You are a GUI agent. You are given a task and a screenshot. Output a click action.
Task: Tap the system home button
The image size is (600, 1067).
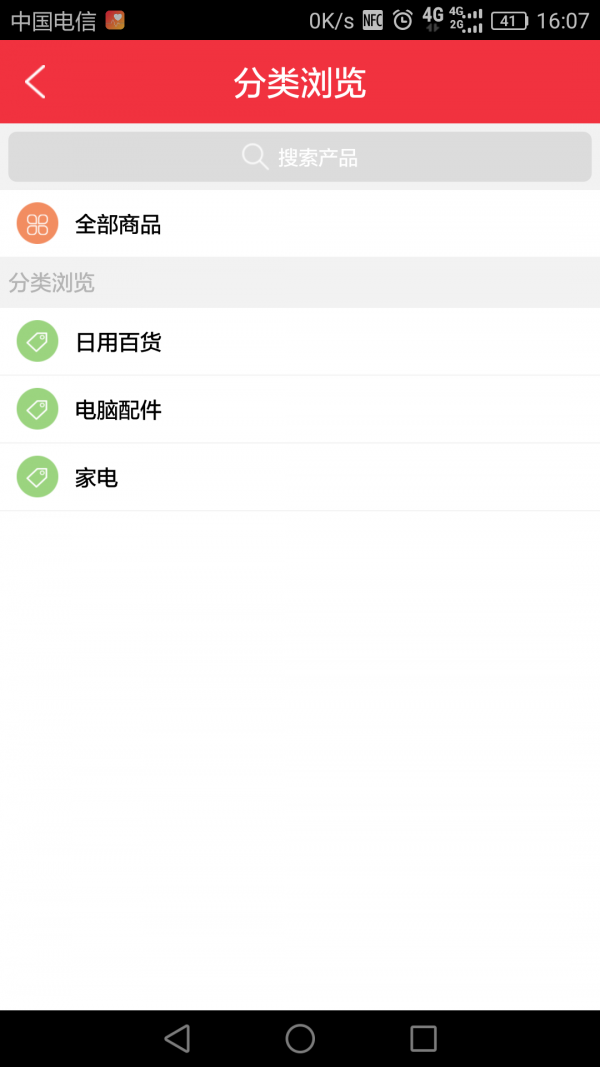click(300, 1038)
